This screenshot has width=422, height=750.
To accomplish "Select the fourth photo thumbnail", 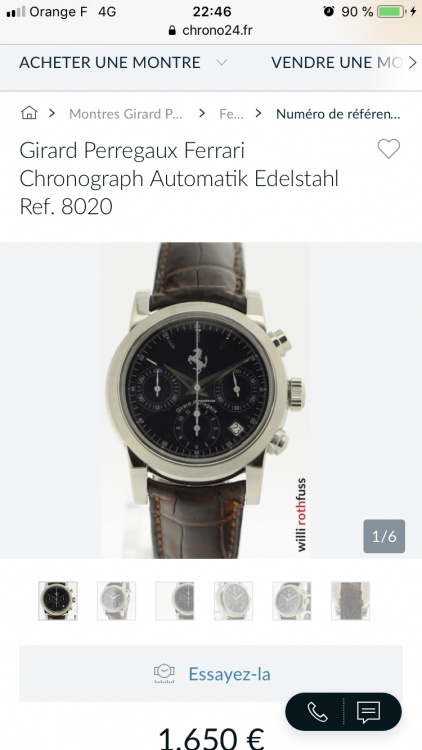I will (x=233, y=601).
